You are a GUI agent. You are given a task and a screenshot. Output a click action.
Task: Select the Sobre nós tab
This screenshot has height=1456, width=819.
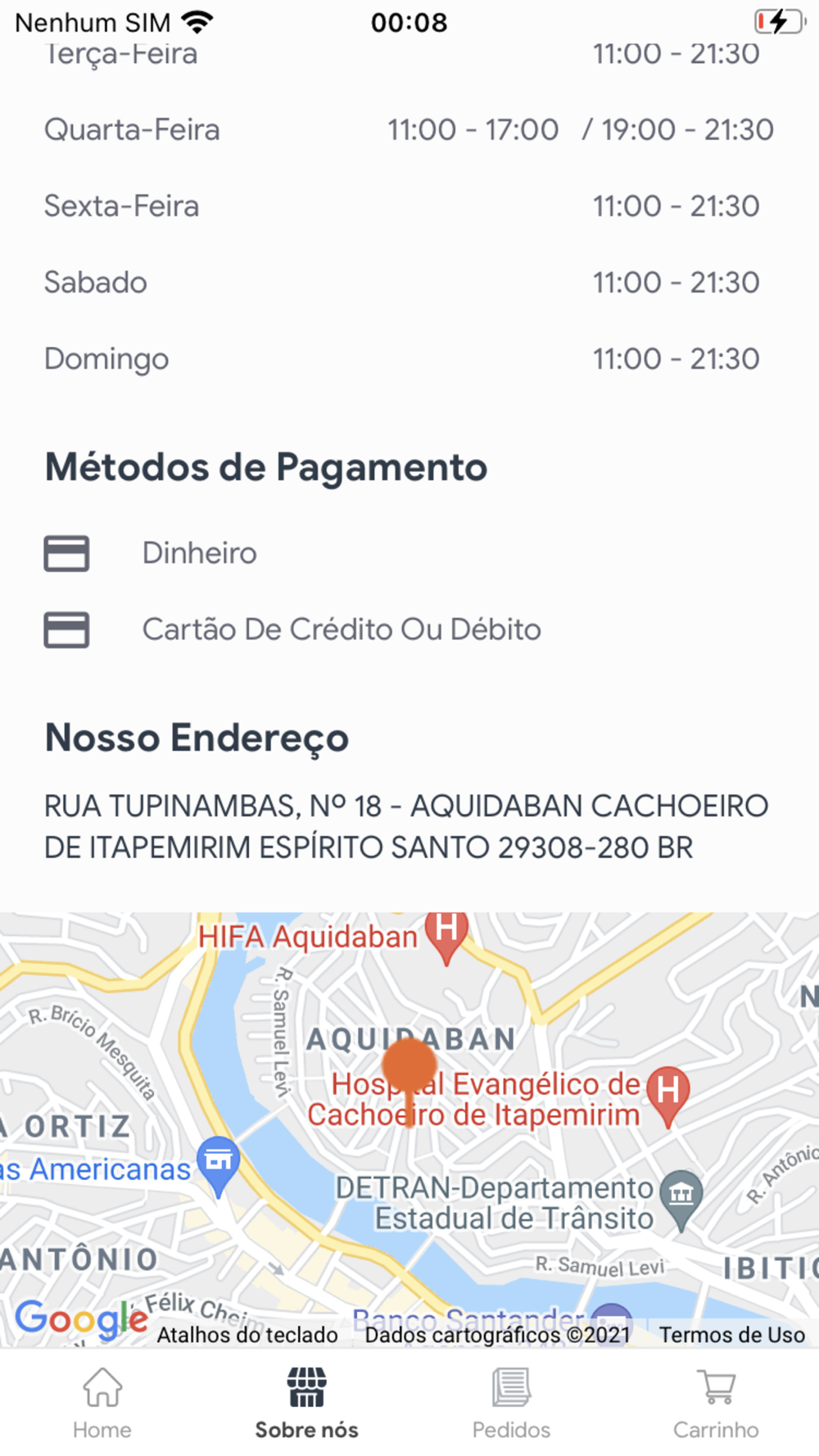[307, 1404]
